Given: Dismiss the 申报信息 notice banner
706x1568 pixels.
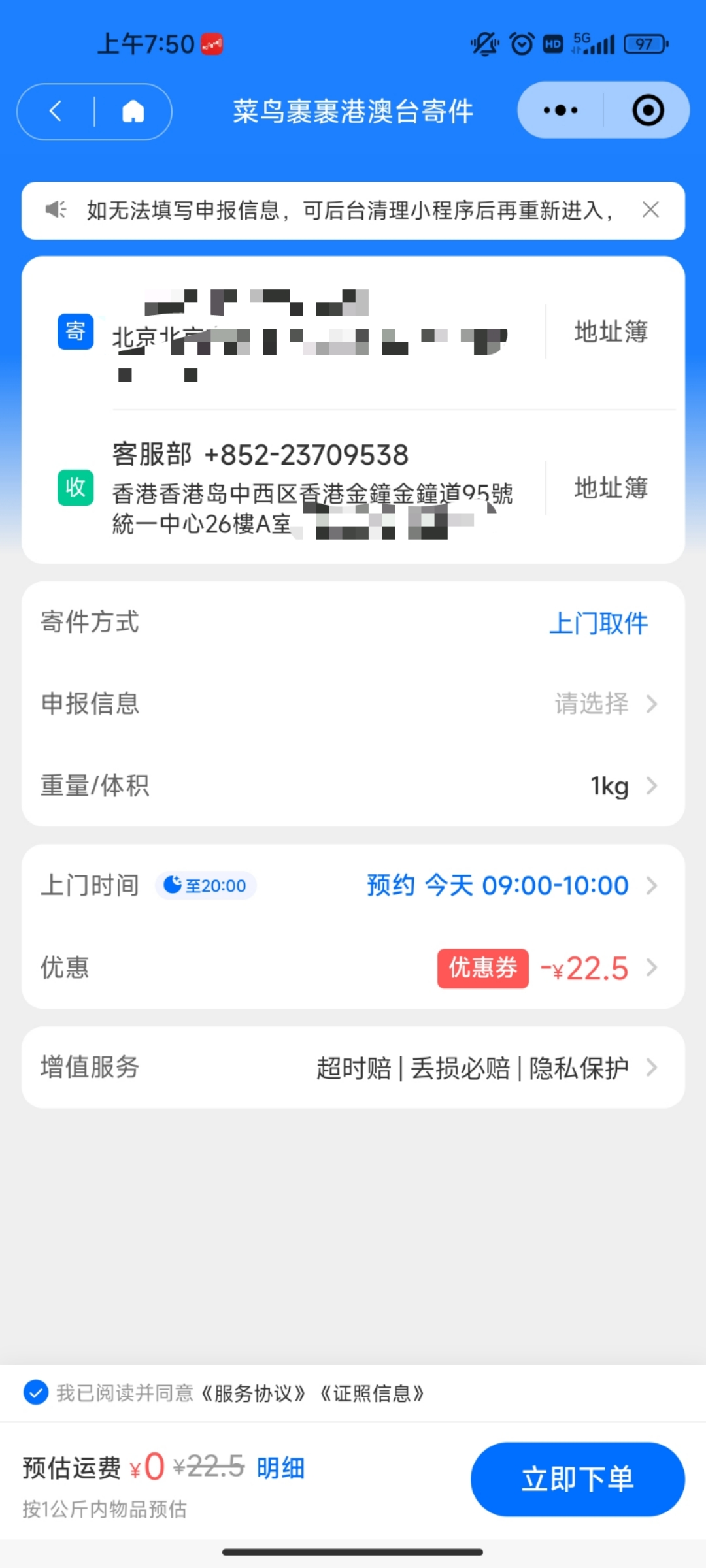Looking at the screenshot, I should [x=650, y=210].
